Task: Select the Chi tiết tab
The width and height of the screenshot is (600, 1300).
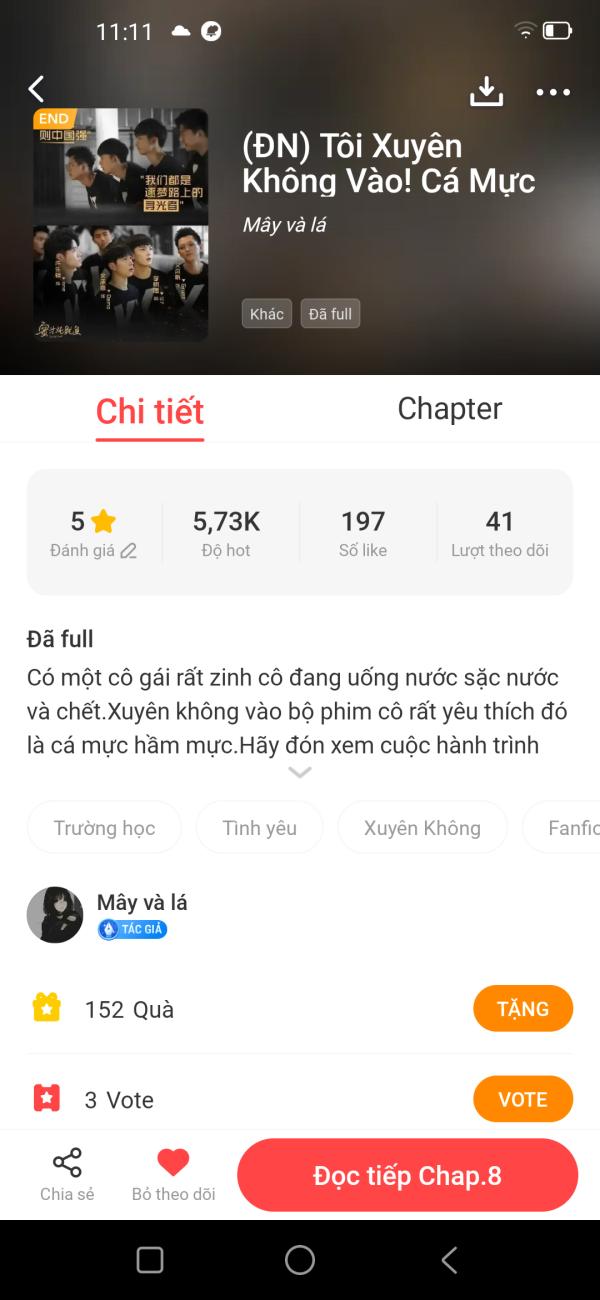Action: coord(150,411)
